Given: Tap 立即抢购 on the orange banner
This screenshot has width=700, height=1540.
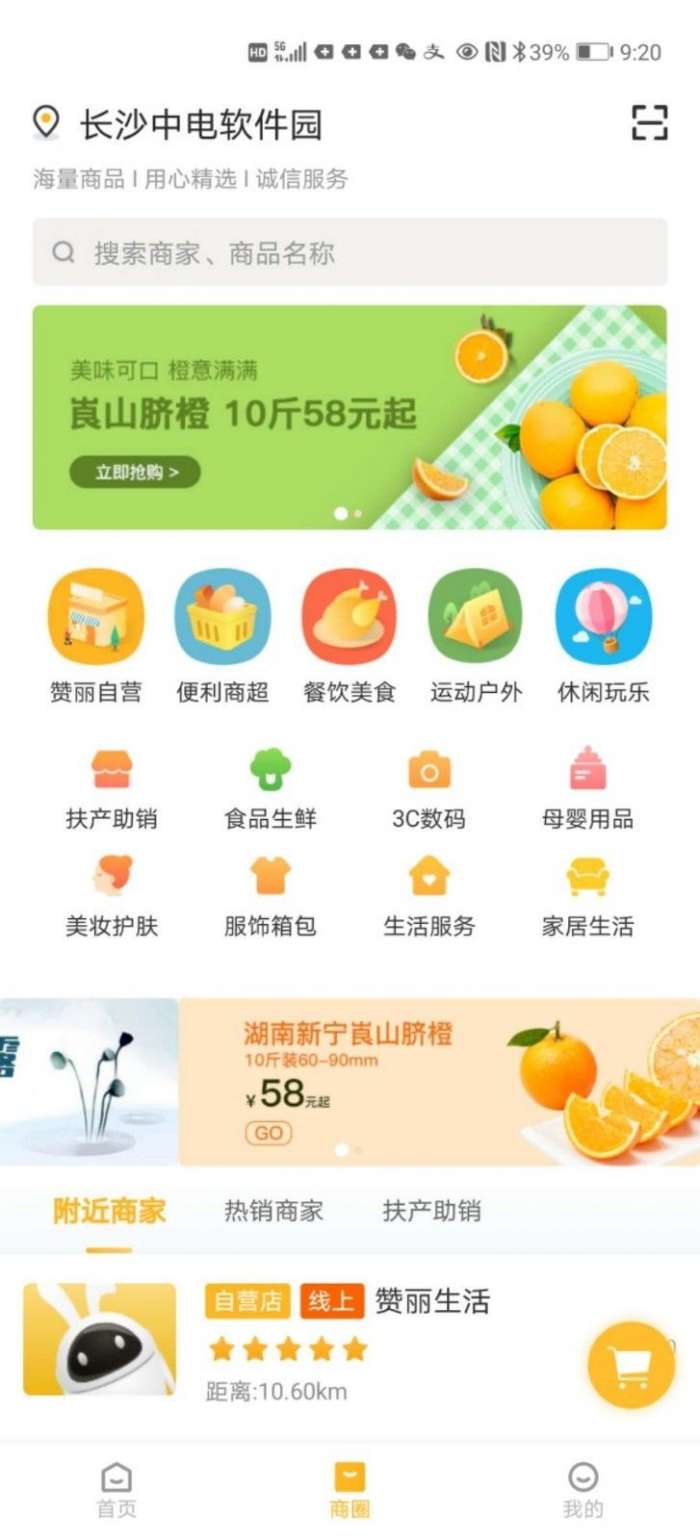Looking at the screenshot, I should coord(135,472).
